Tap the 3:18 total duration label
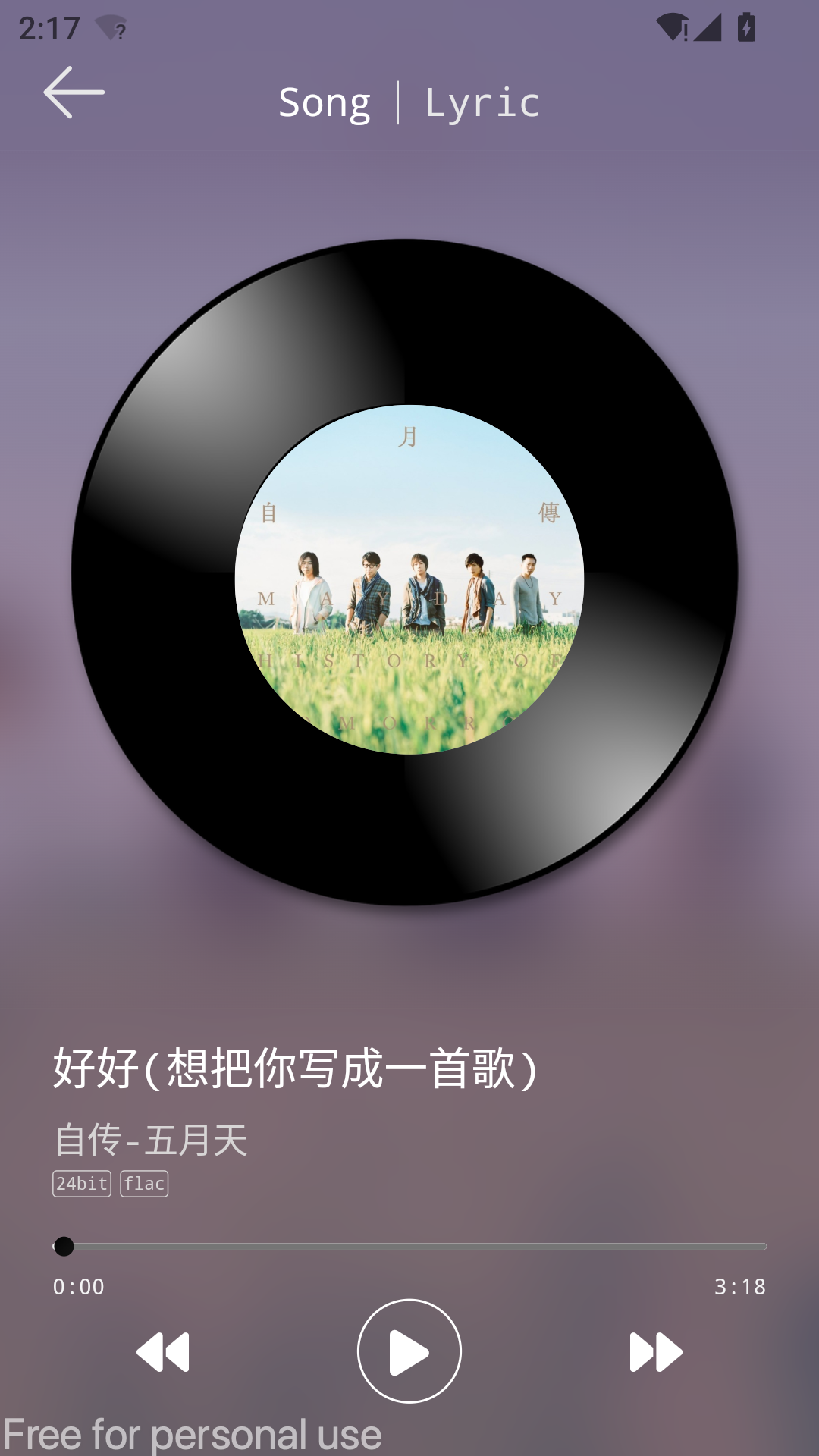The height and width of the screenshot is (1456, 819). 740,1285
